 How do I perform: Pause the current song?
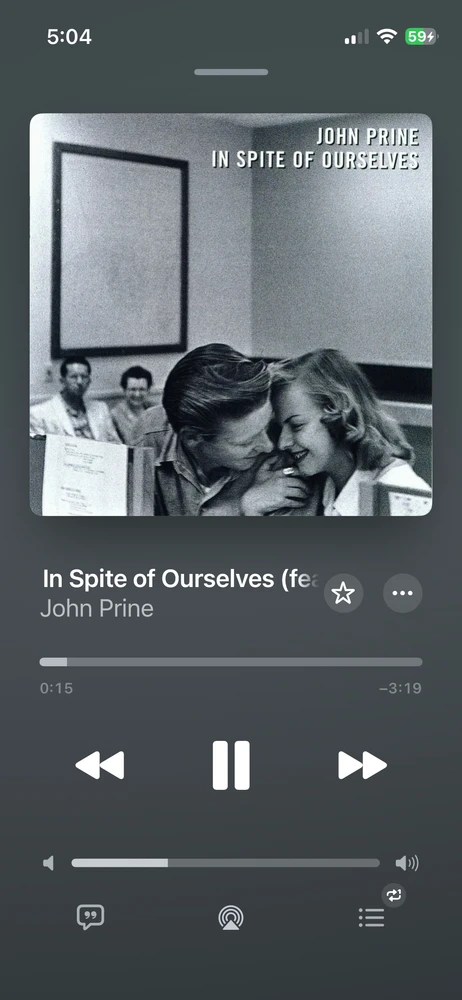pos(231,765)
